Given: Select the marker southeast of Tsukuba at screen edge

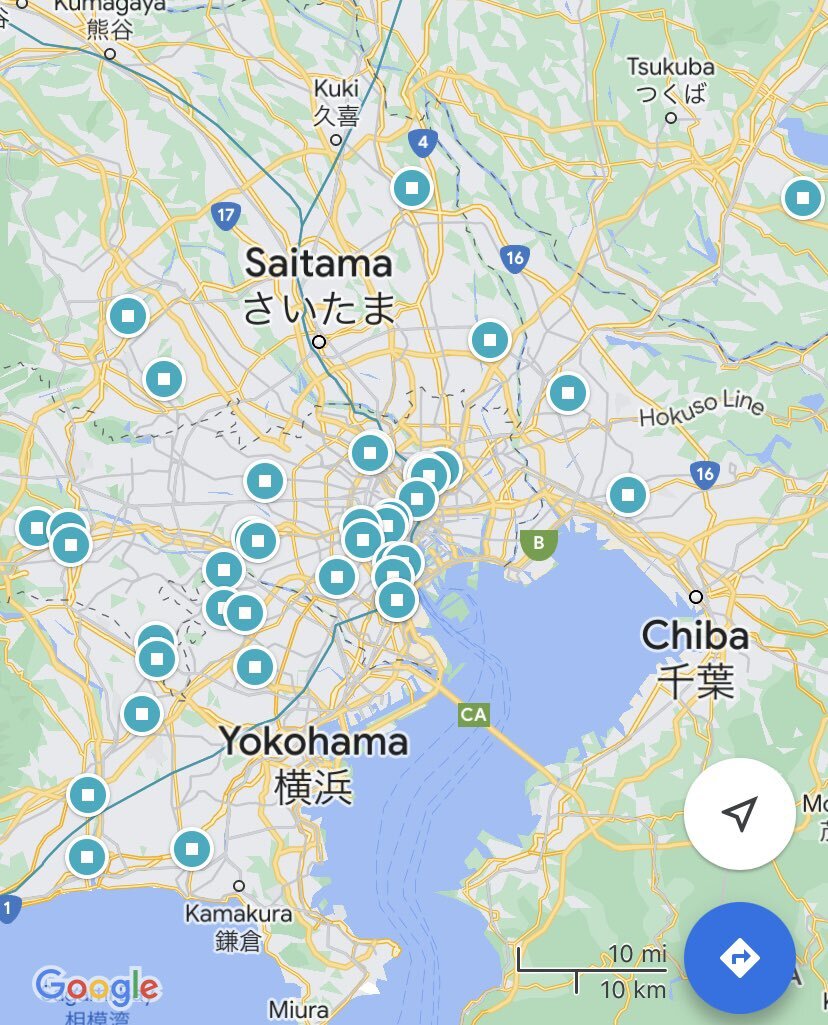Looking at the screenshot, I should coord(802,198).
